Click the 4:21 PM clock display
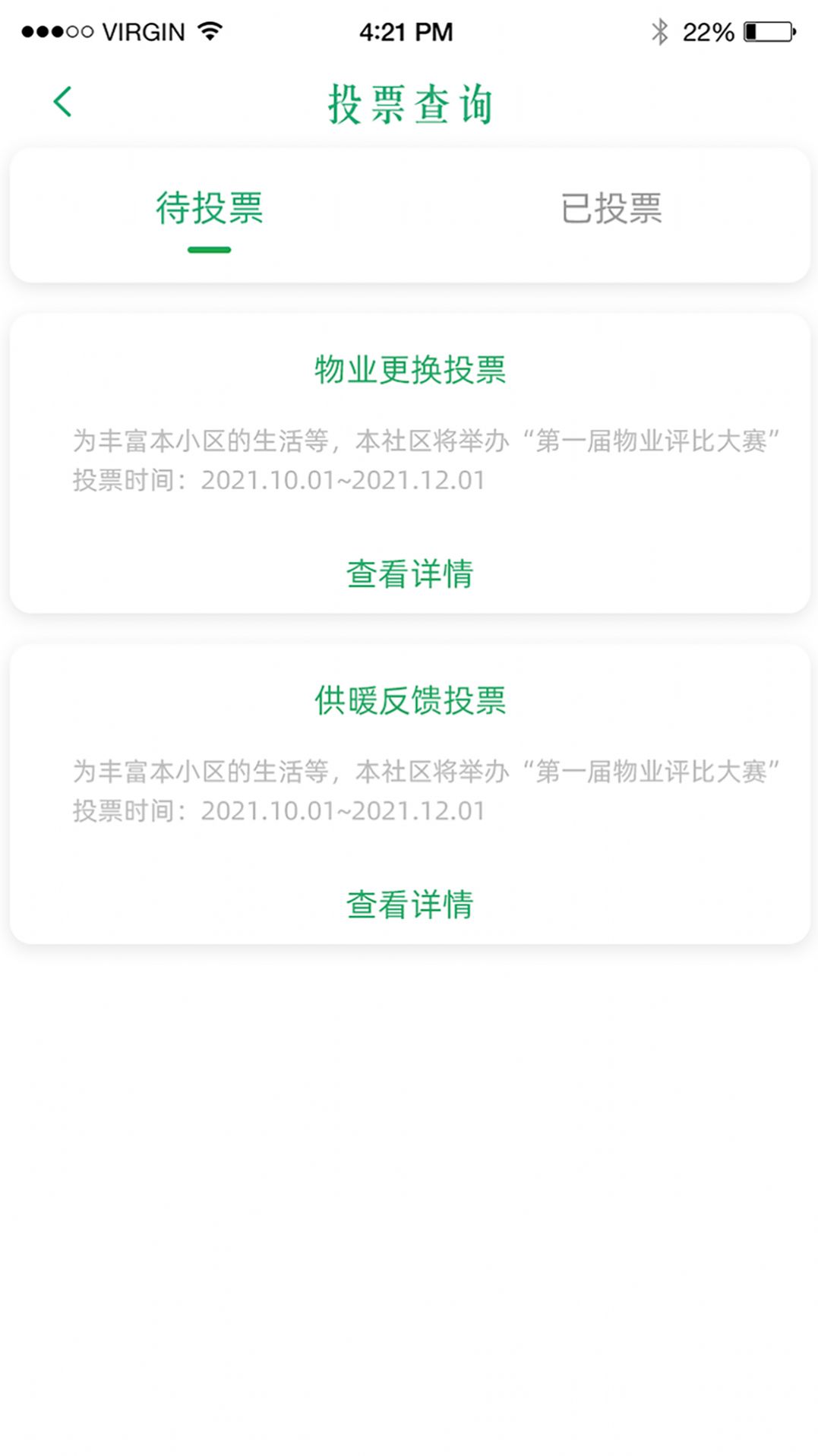 point(406,31)
